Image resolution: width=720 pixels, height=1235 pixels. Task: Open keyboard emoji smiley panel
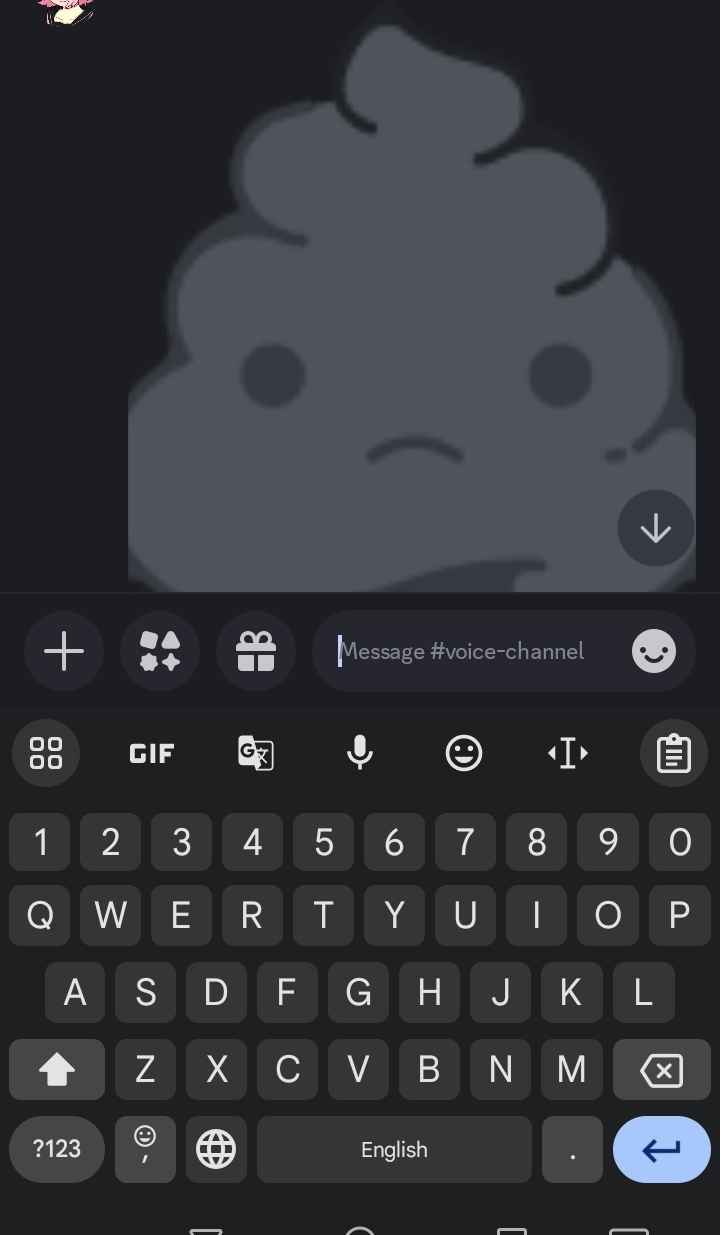[x=464, y=753]
